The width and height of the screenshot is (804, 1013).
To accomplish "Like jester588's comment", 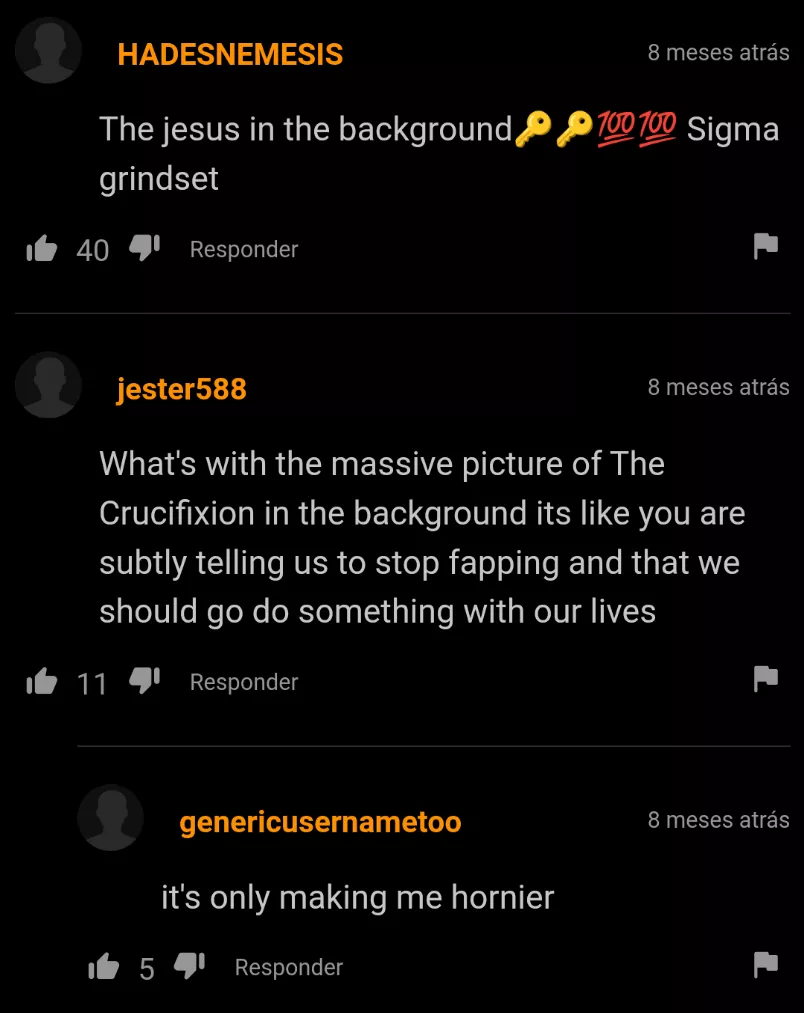I will [x=42, y=682].
